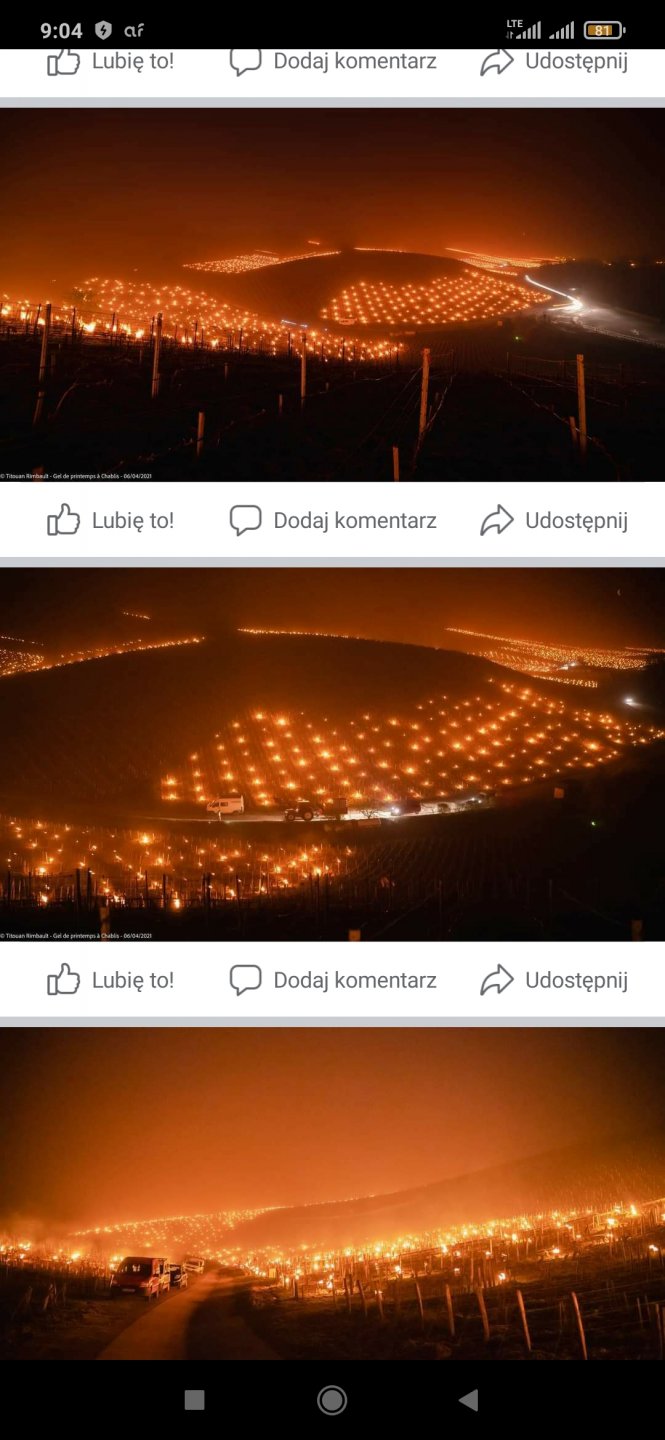
Task: Open the third foggy vineyard photo
Action: pyautogui.click(x=332, y=1193)
